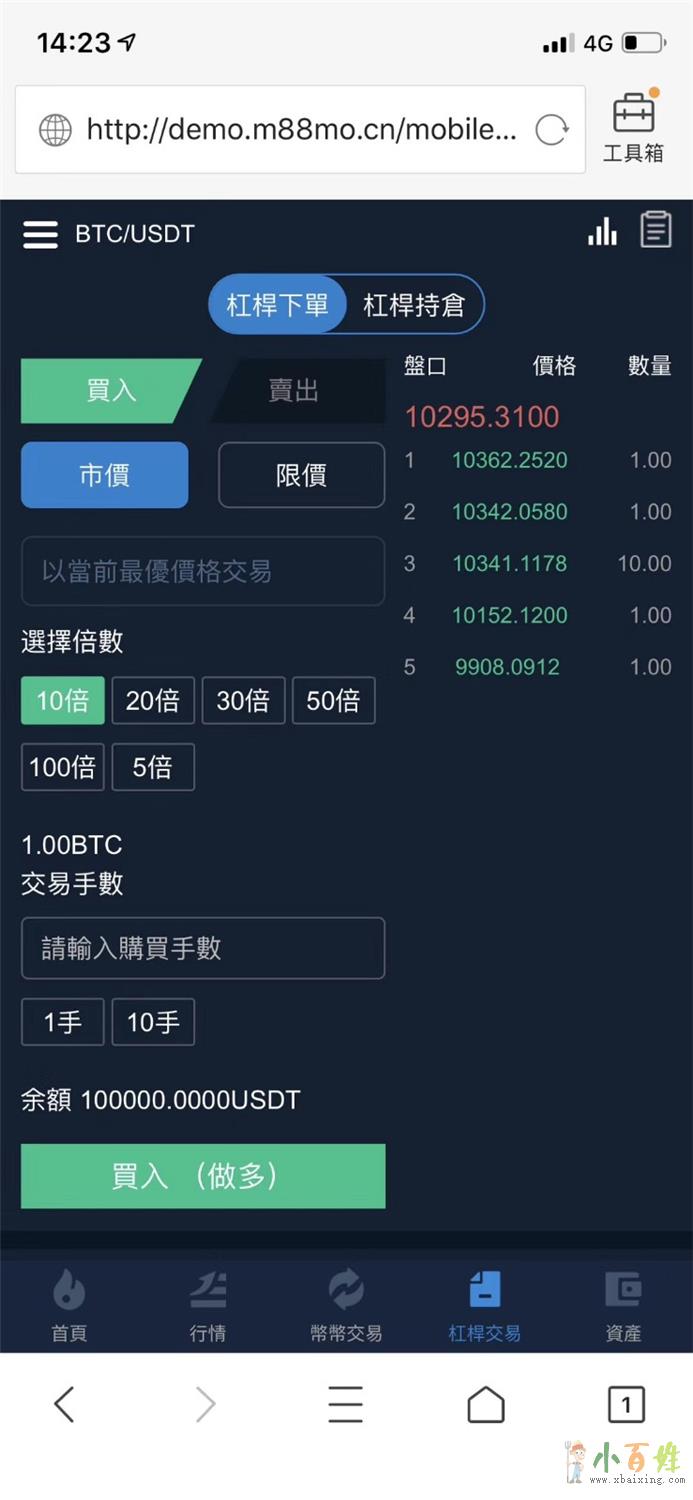Open the 行情 market tab
The image size is (693, 1500).
[208, 1305]
